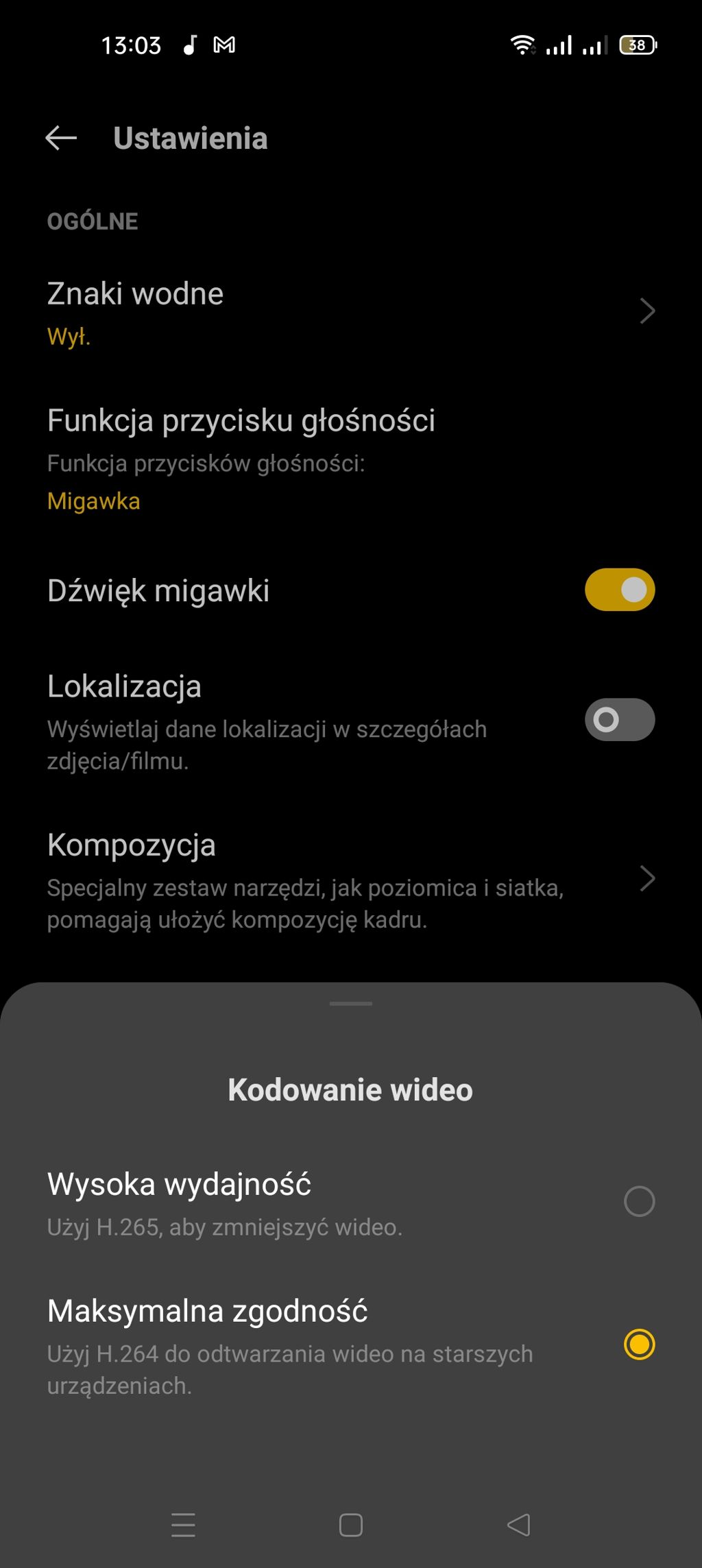The image size is (702, 1568).
Task: Open recent apps from navigation bar
Action: pyautogui.click(x=183, y=1525)
